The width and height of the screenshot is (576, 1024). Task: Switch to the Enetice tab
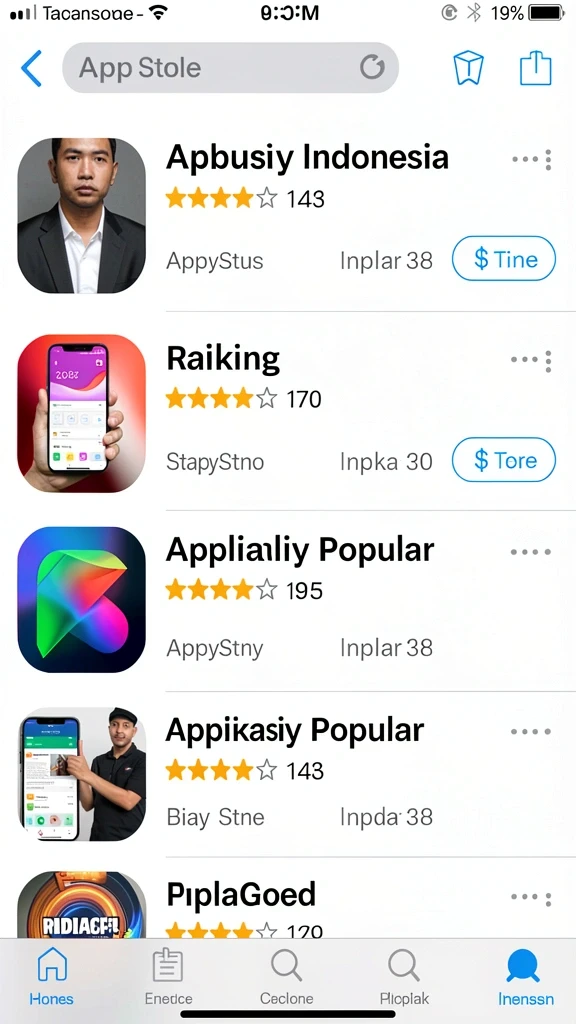click(168, 977)
